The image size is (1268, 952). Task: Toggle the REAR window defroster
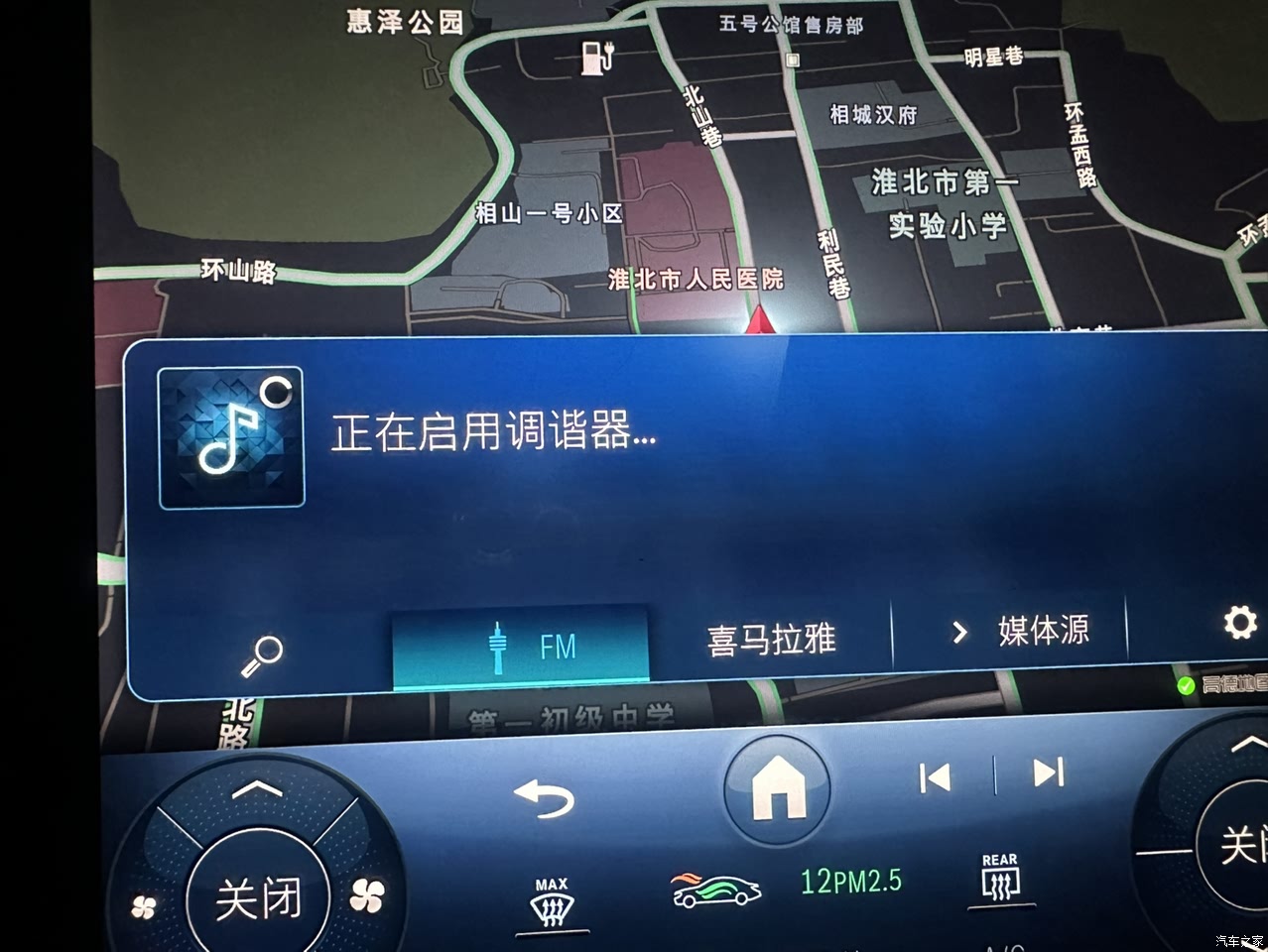coord(999,877)
